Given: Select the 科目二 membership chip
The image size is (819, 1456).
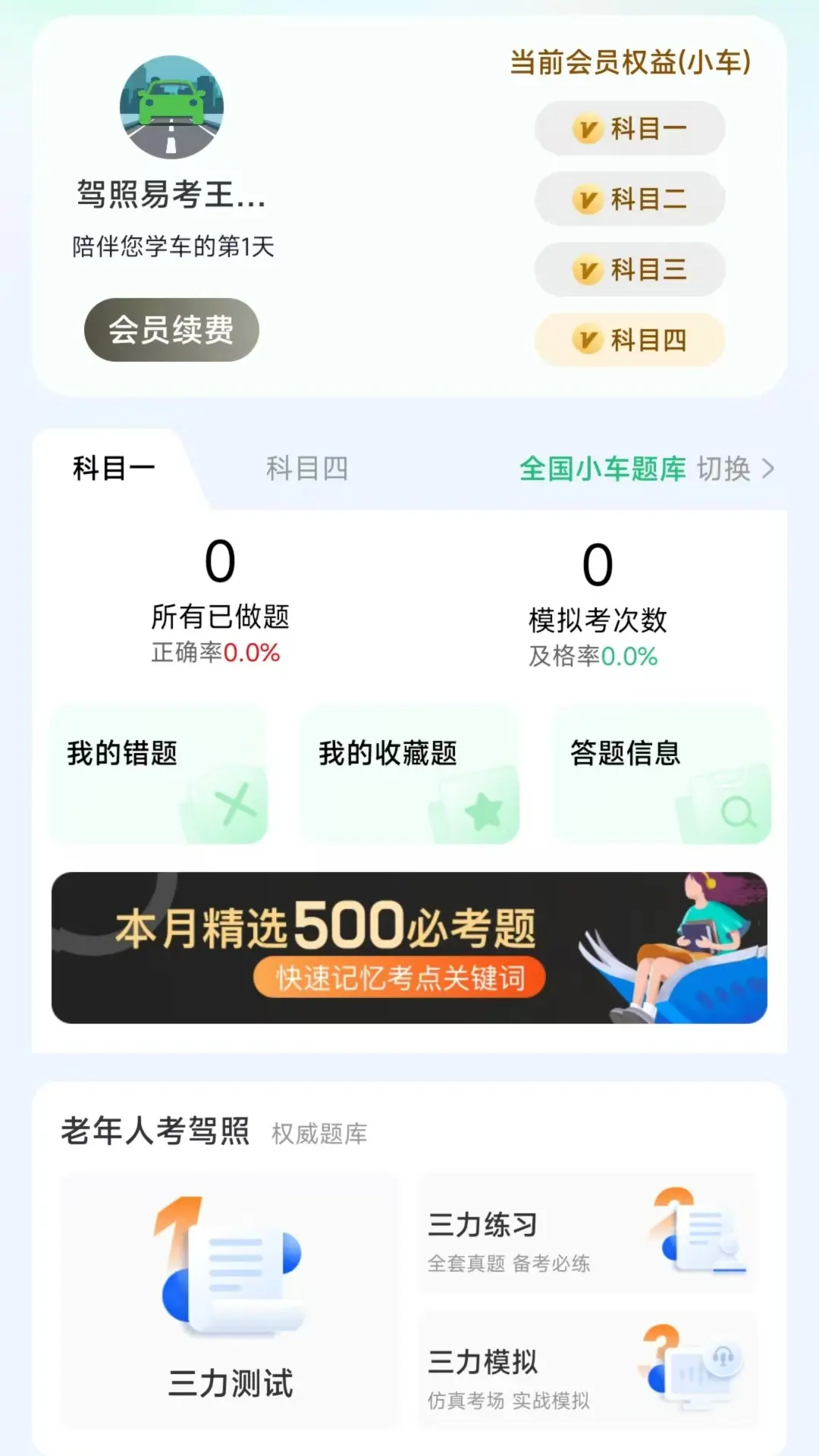Looking at the screenshot, I should (x=629, y=199).
